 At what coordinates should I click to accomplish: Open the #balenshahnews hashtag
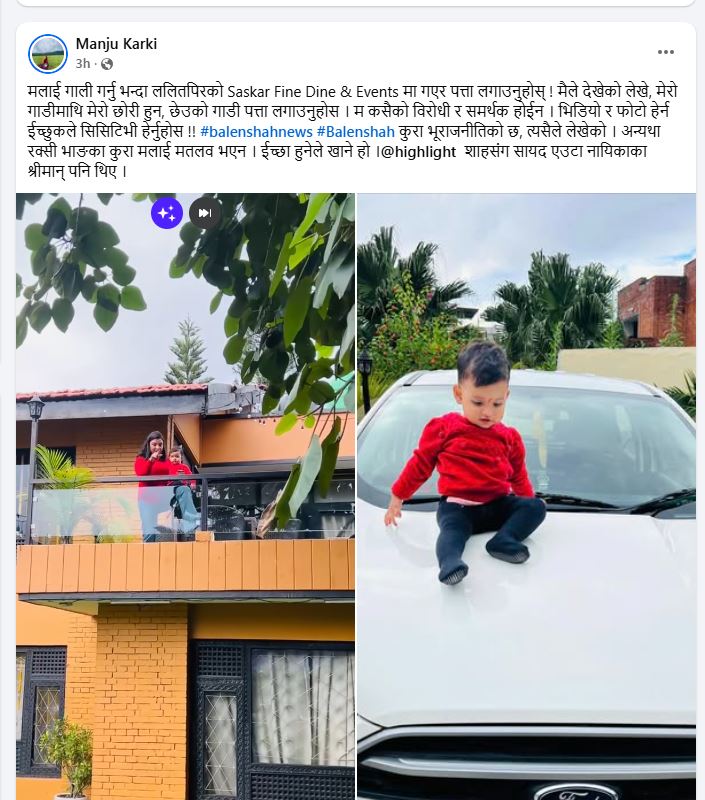(x=256, y=131)
